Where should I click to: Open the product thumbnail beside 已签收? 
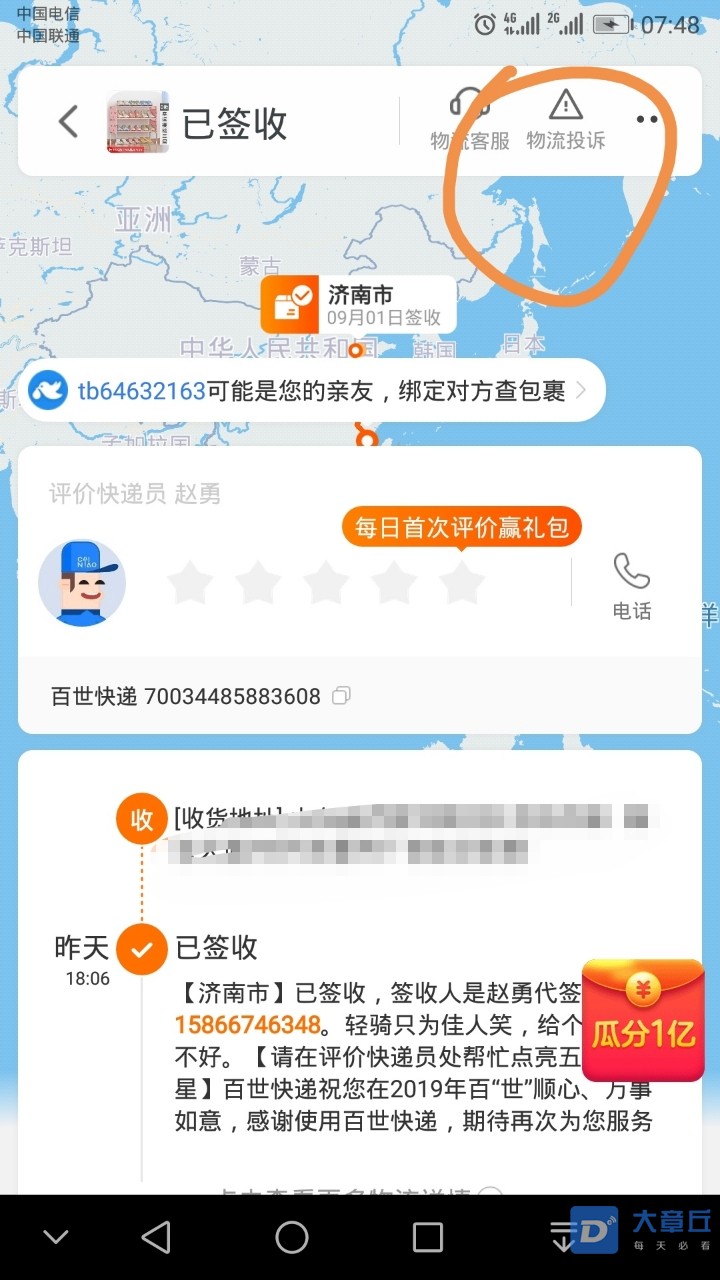click(x=138, y=123)
